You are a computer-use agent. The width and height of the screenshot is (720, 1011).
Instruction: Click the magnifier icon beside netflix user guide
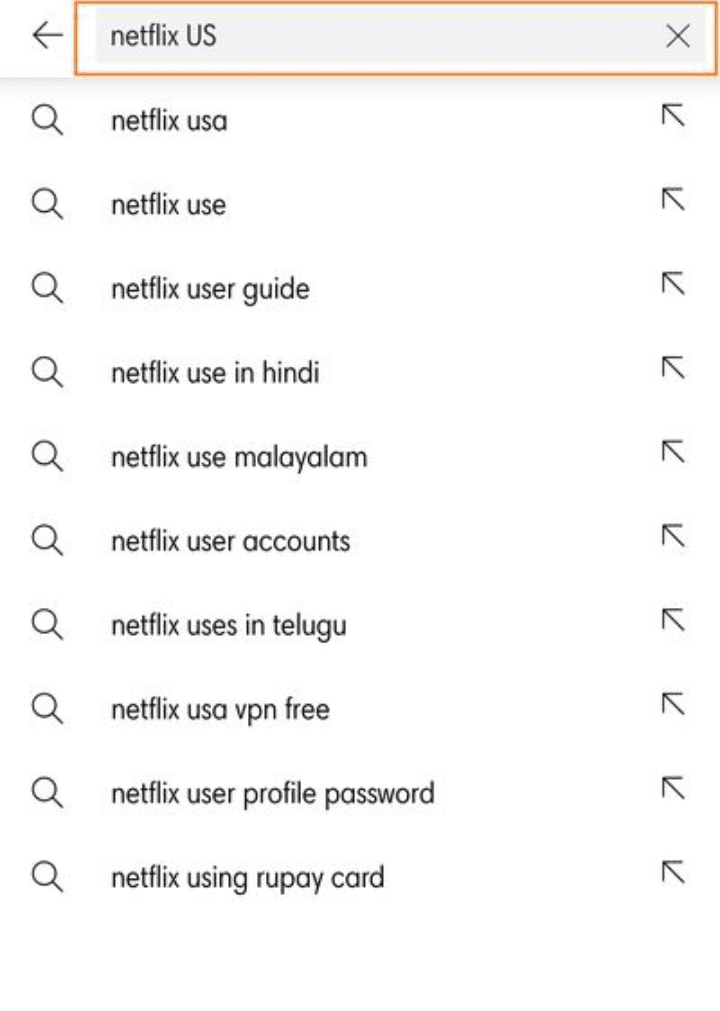(47, 288)
